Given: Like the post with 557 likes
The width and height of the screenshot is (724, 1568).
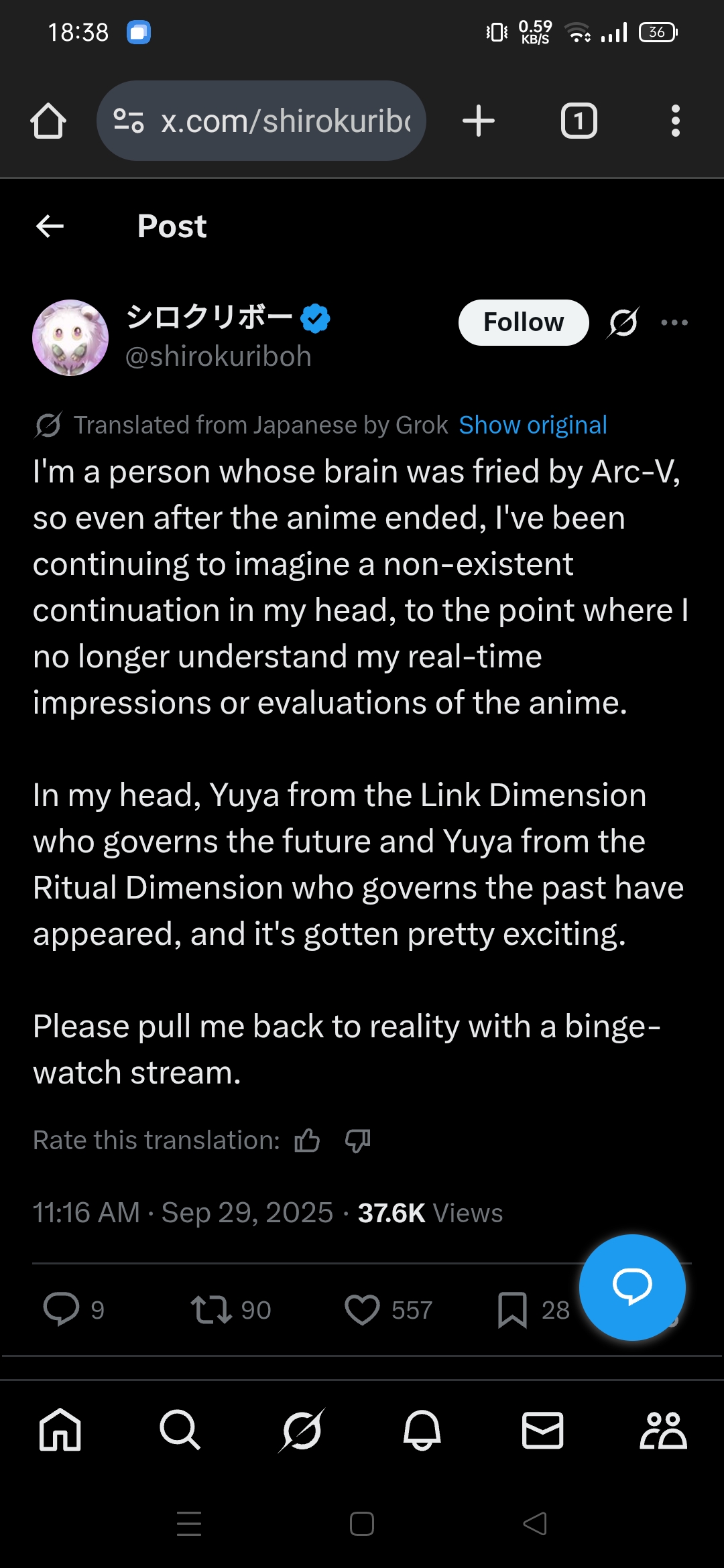Looking at the screenshot, I should coord(362,1309).
